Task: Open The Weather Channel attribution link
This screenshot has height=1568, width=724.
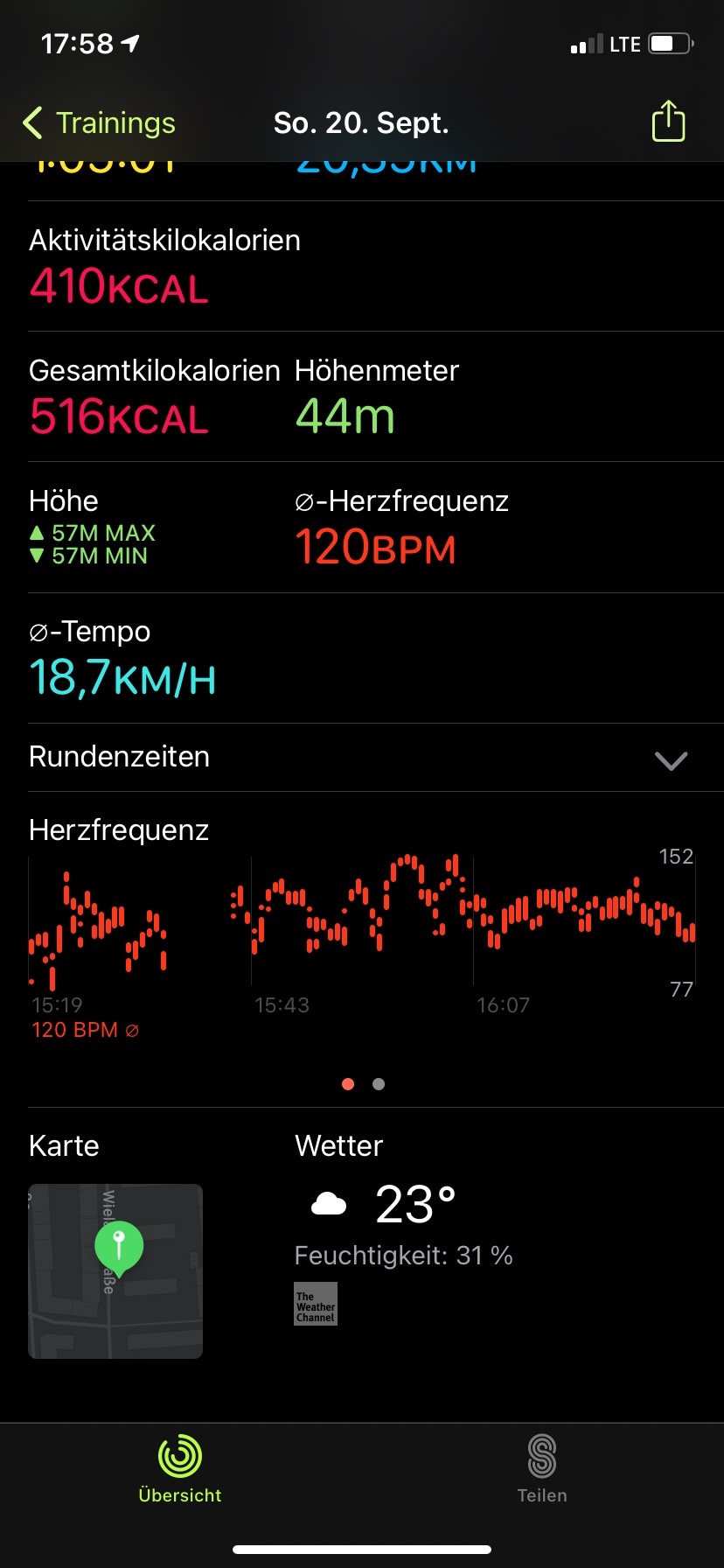Action: tap(316, 1305)
